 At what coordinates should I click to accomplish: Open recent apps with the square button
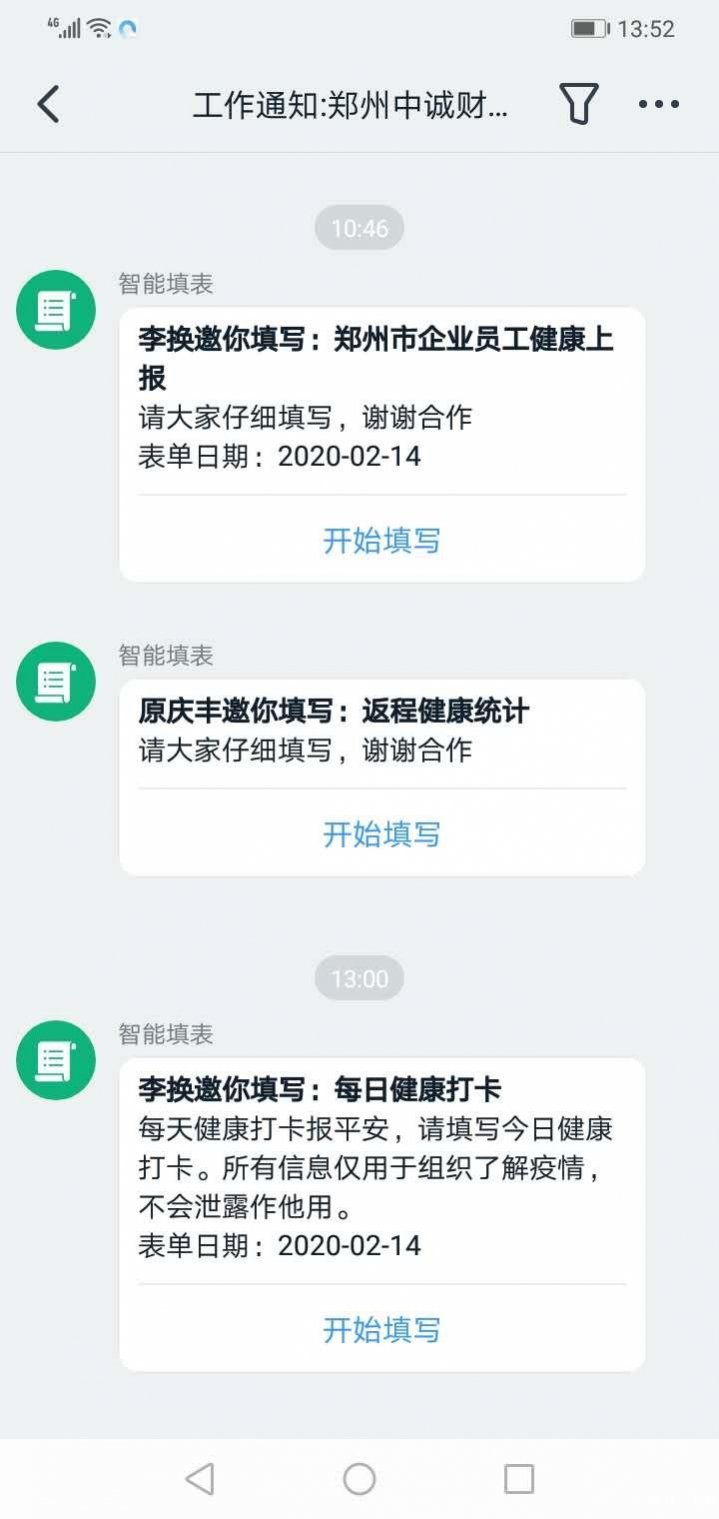click(x=519, y=1478)
